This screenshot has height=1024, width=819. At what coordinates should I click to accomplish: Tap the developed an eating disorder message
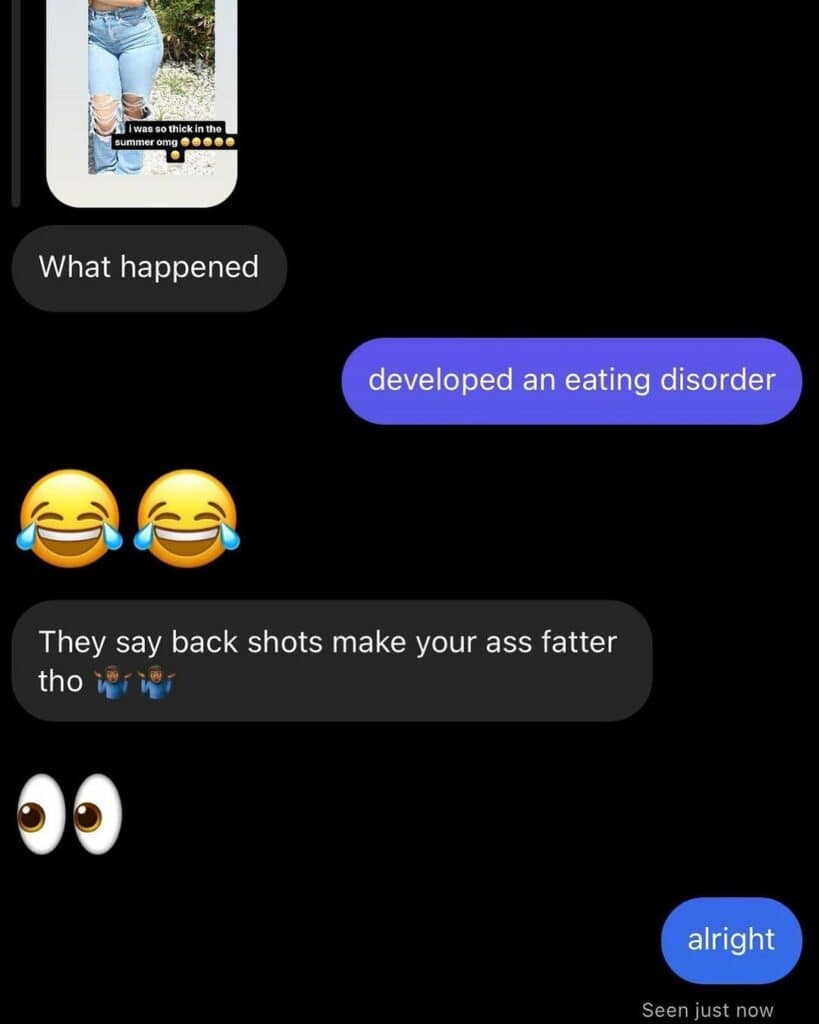click(572, 380)
